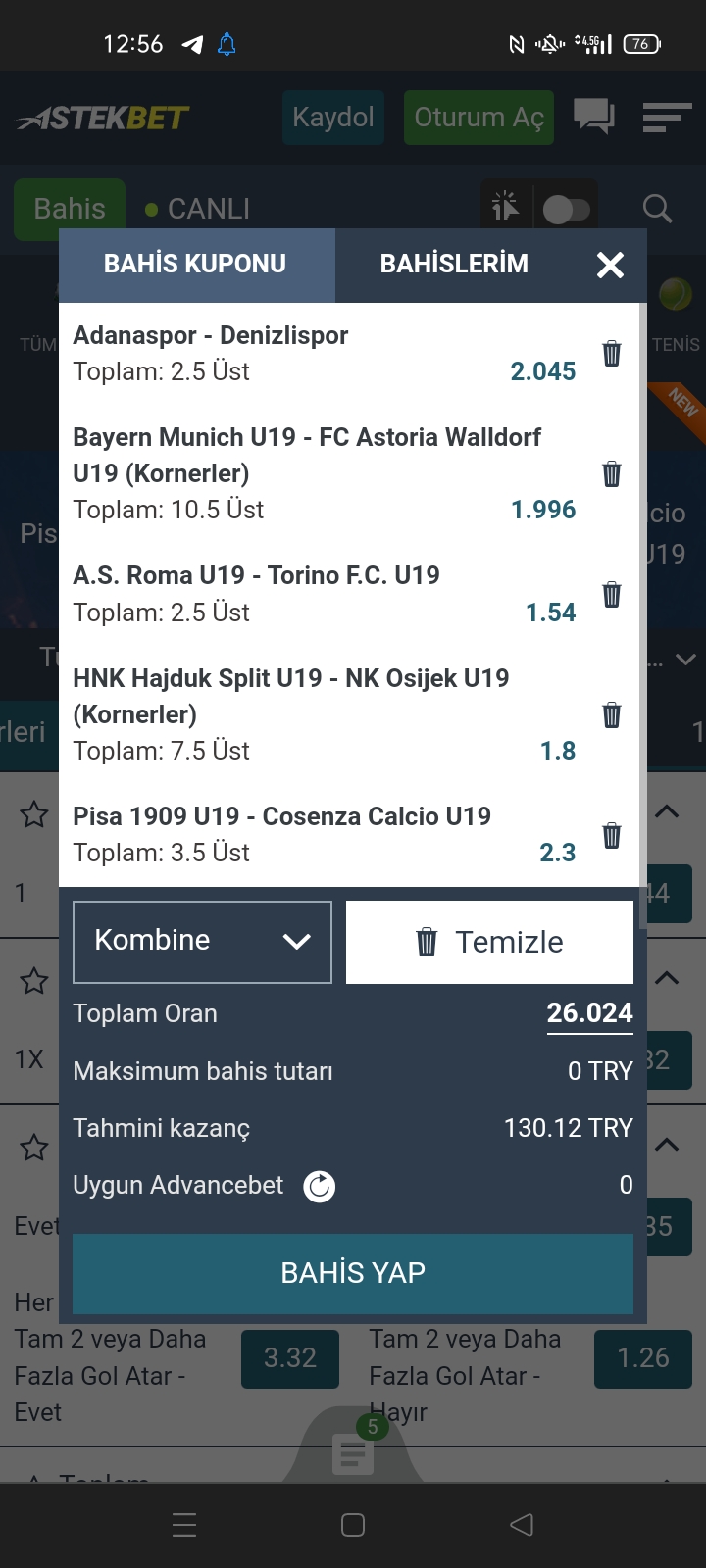Close the bet slip dialog
706x1568 pixels.
point(610,265)
